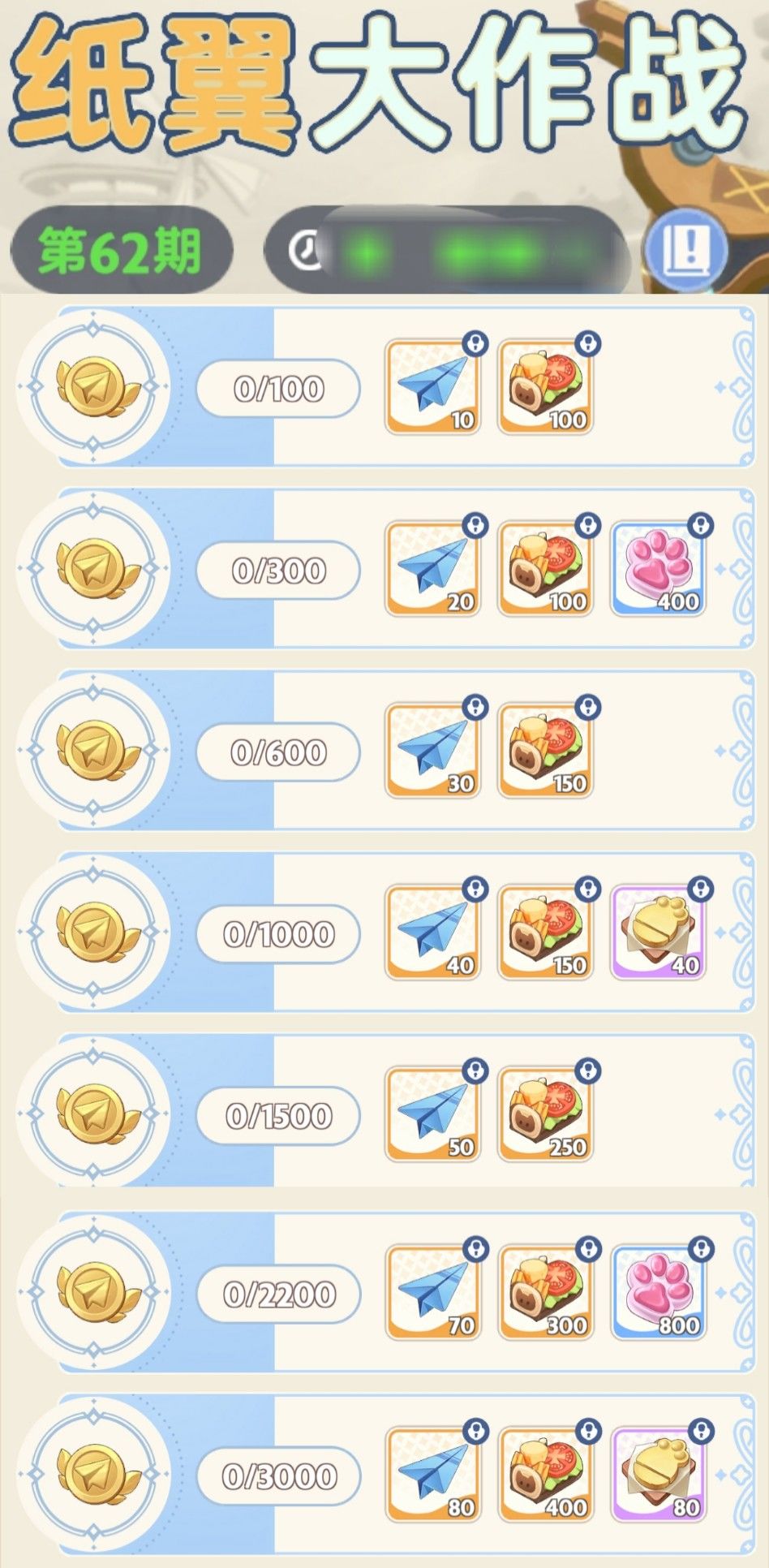View paper plane reward worth 50
This screenshot has height=1568, width=769.
(x=433, y=1114)
